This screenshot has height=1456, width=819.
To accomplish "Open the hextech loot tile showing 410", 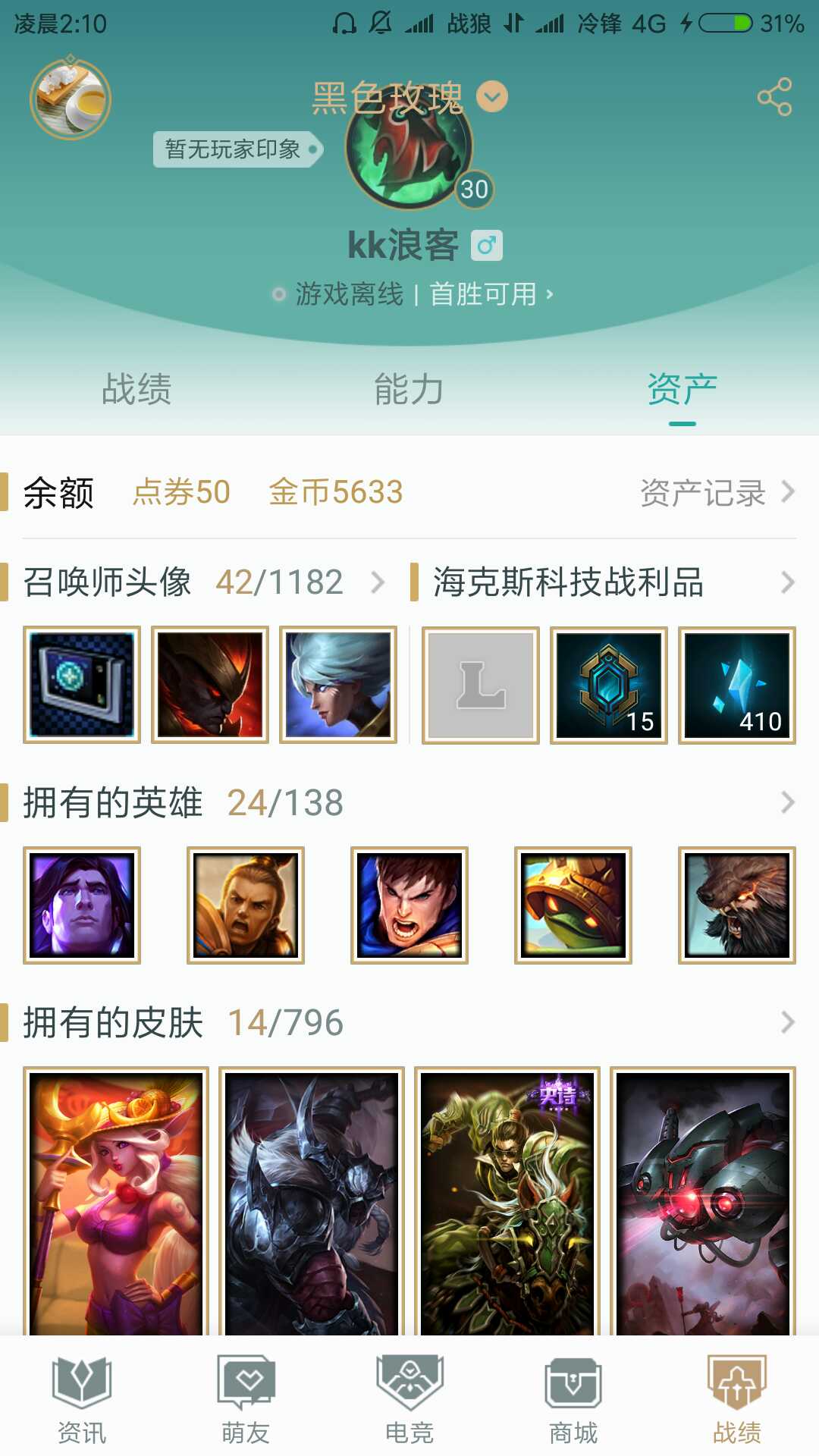I will (x=736, y=685).
